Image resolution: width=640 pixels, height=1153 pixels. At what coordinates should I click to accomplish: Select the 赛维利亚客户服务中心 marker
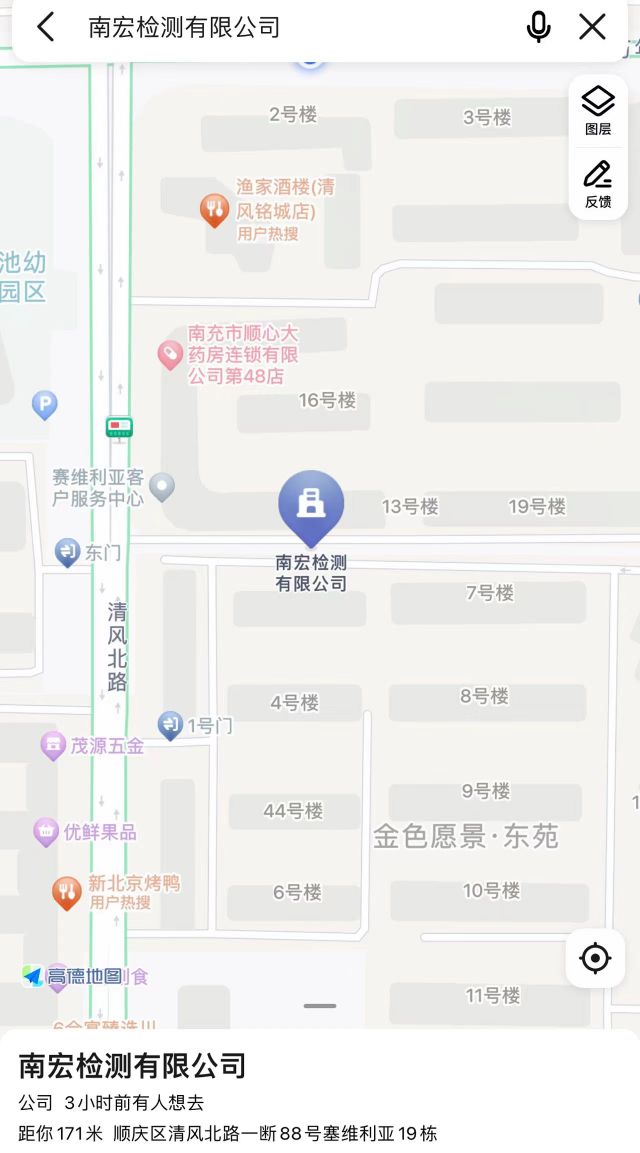[162, 487]
